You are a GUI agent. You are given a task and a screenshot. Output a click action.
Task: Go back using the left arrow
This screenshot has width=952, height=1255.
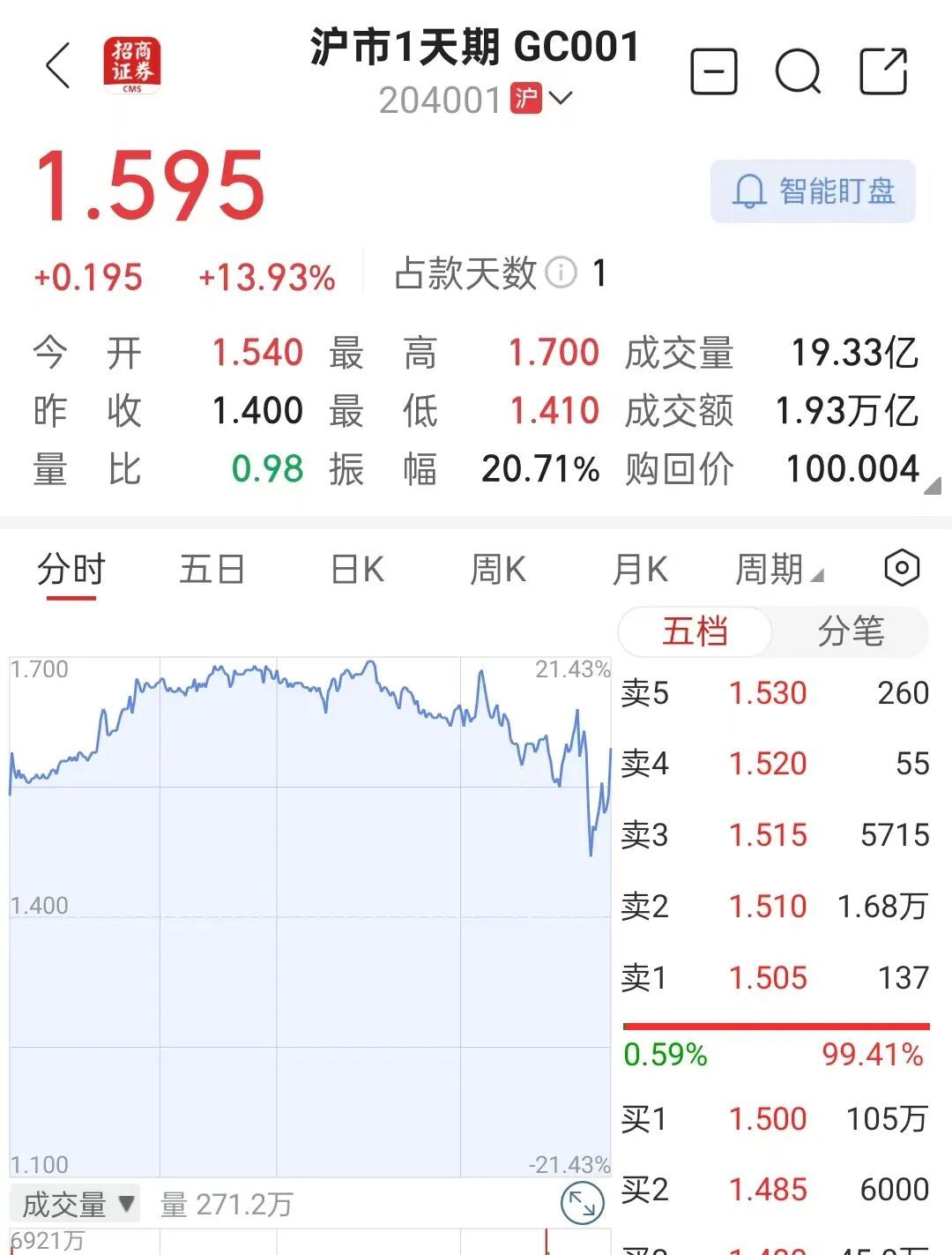point(58,66)
